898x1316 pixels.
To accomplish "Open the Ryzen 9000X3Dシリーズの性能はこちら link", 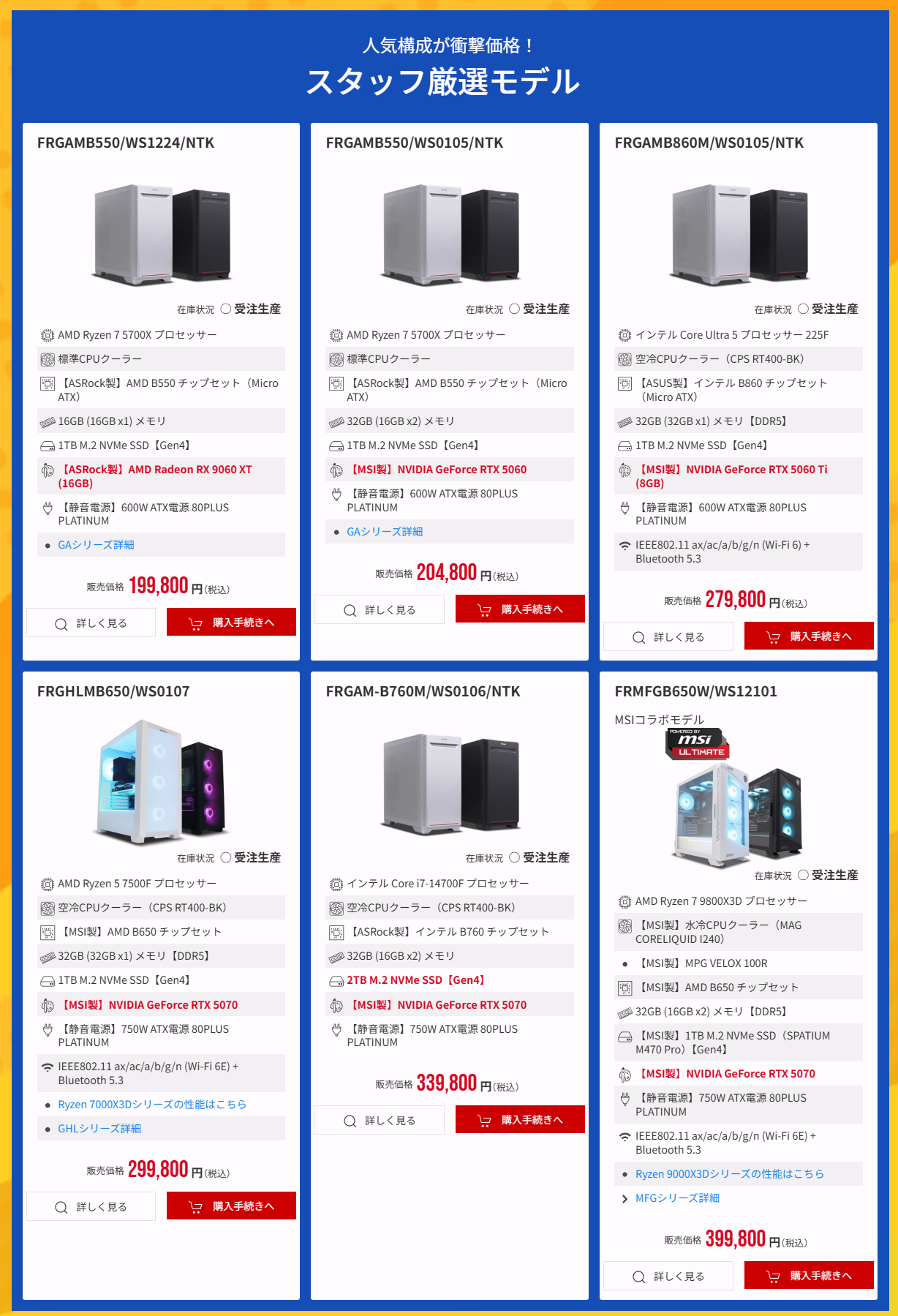I will 729,1174.
